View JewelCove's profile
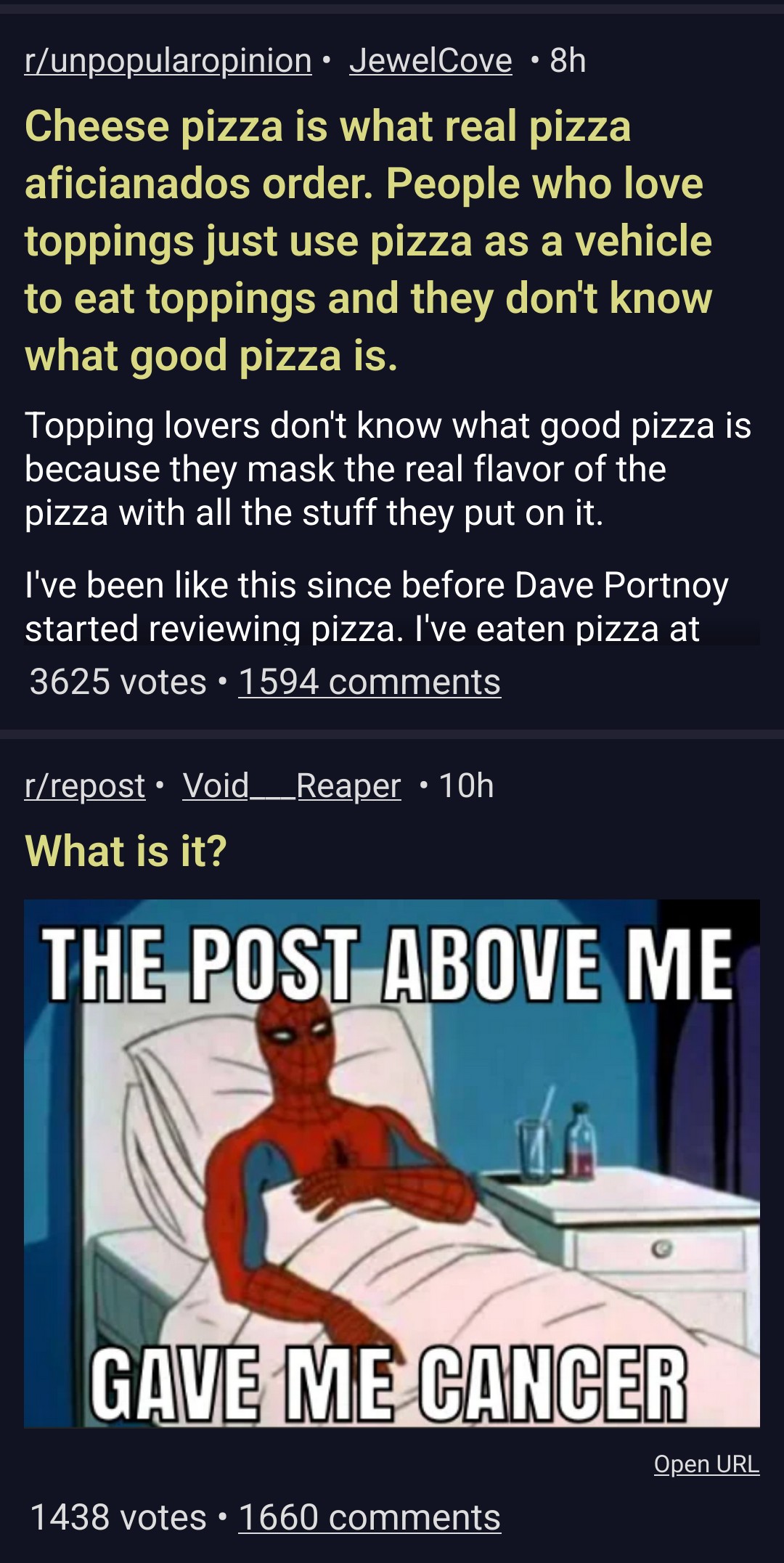Viewport: 784px width, 1563px height. [430, 61]
